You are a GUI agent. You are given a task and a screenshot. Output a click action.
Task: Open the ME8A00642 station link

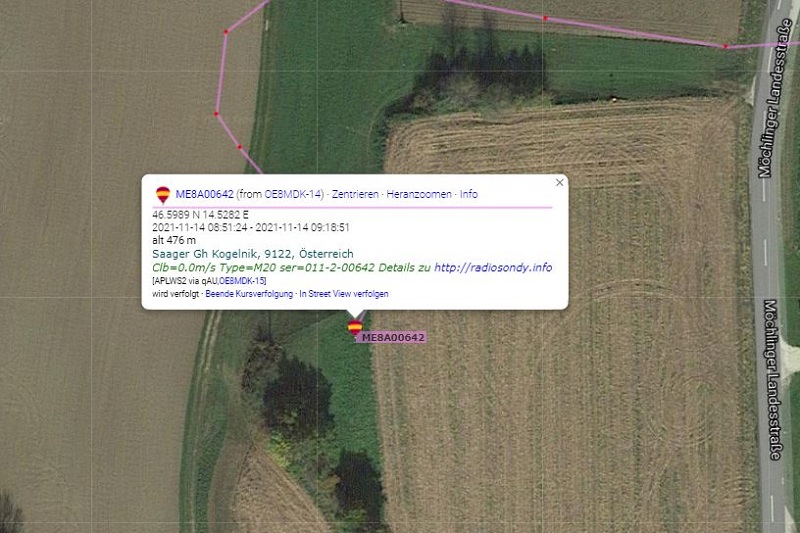(204, 194)
